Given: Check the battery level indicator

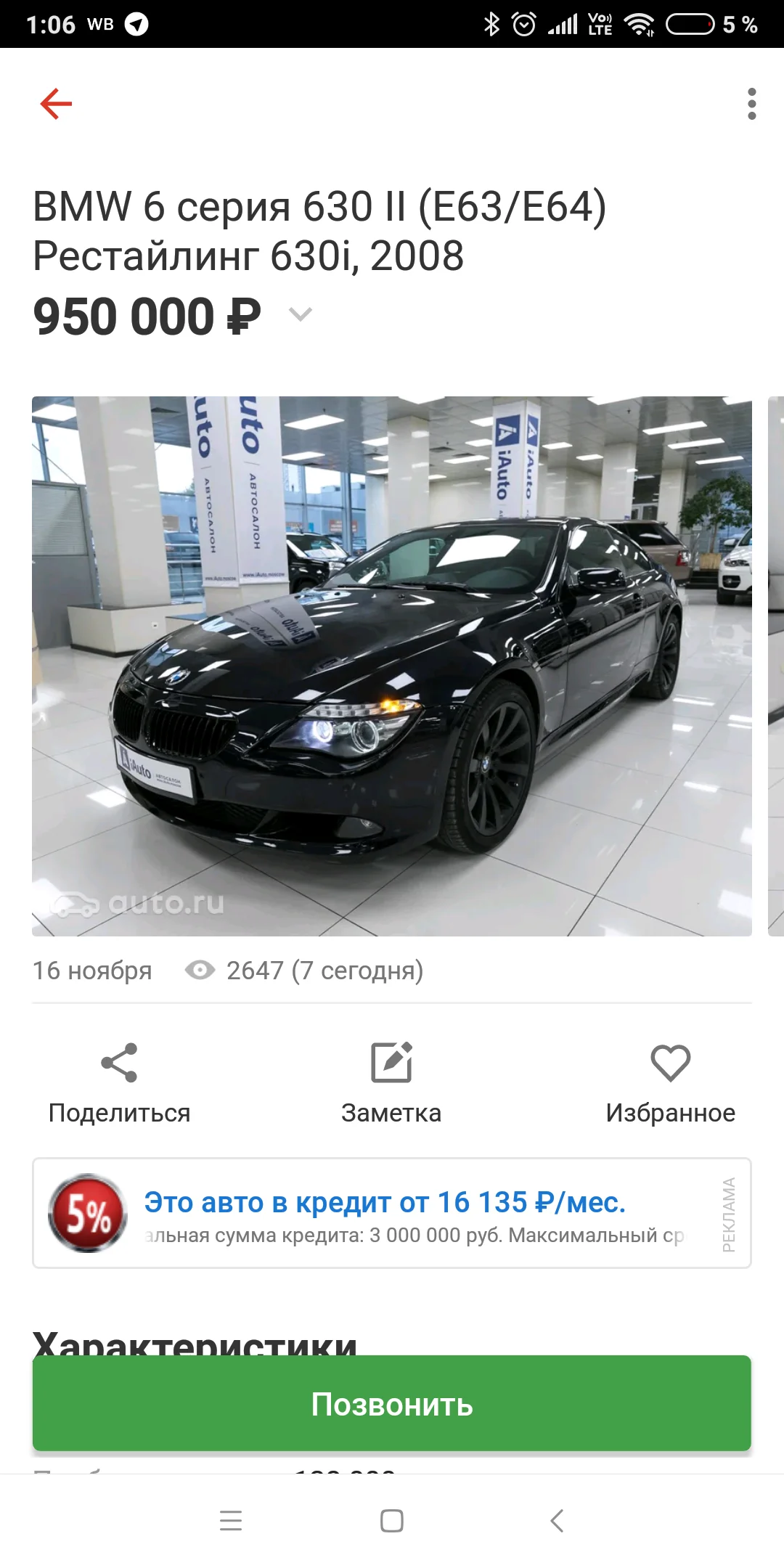Looking at the screenshot, I should pyautogui.click(x=690, y=23).
